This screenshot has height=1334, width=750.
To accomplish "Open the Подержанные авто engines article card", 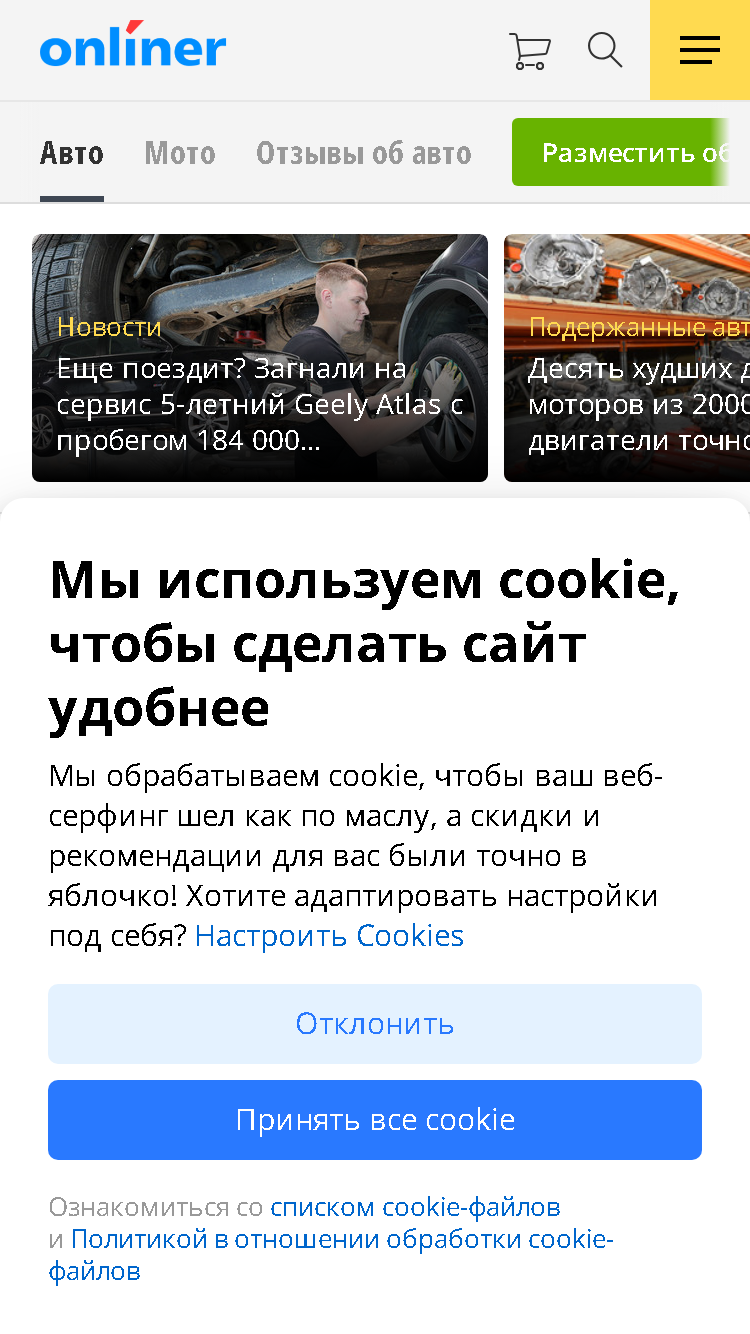I will click(x=627, y=358).
